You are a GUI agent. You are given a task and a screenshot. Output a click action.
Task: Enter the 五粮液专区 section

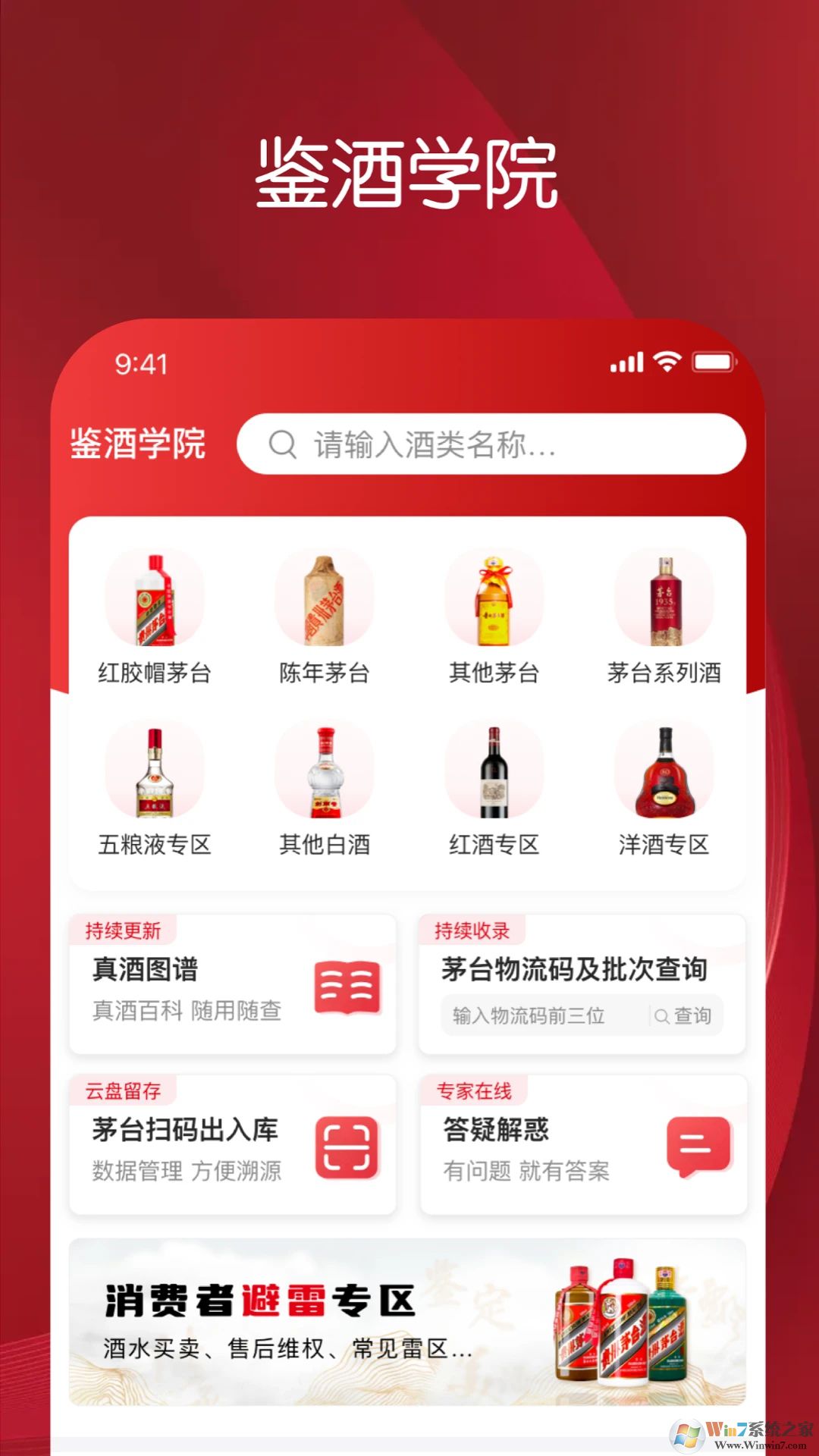click(x=155, y=770)
